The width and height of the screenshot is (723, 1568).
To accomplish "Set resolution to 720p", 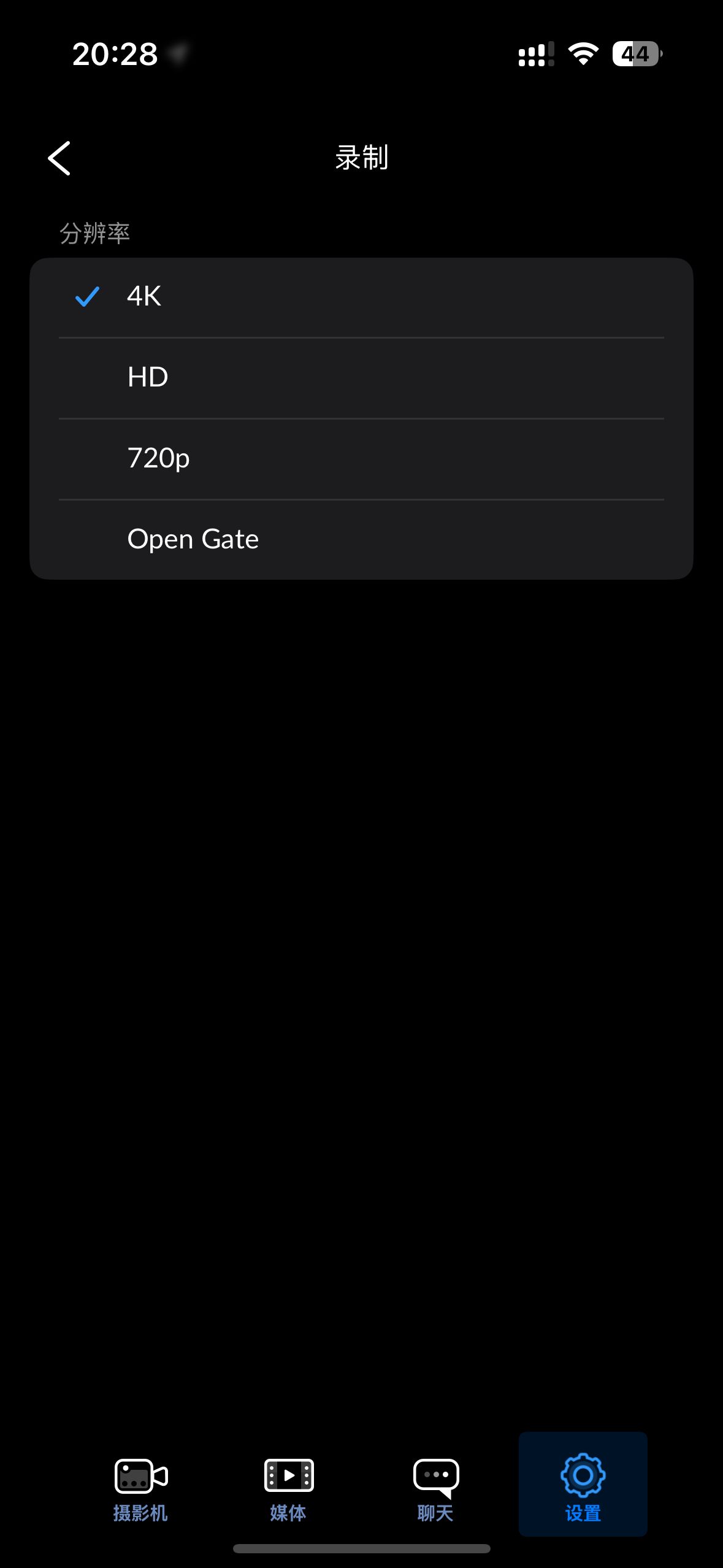I will (361, 458).
